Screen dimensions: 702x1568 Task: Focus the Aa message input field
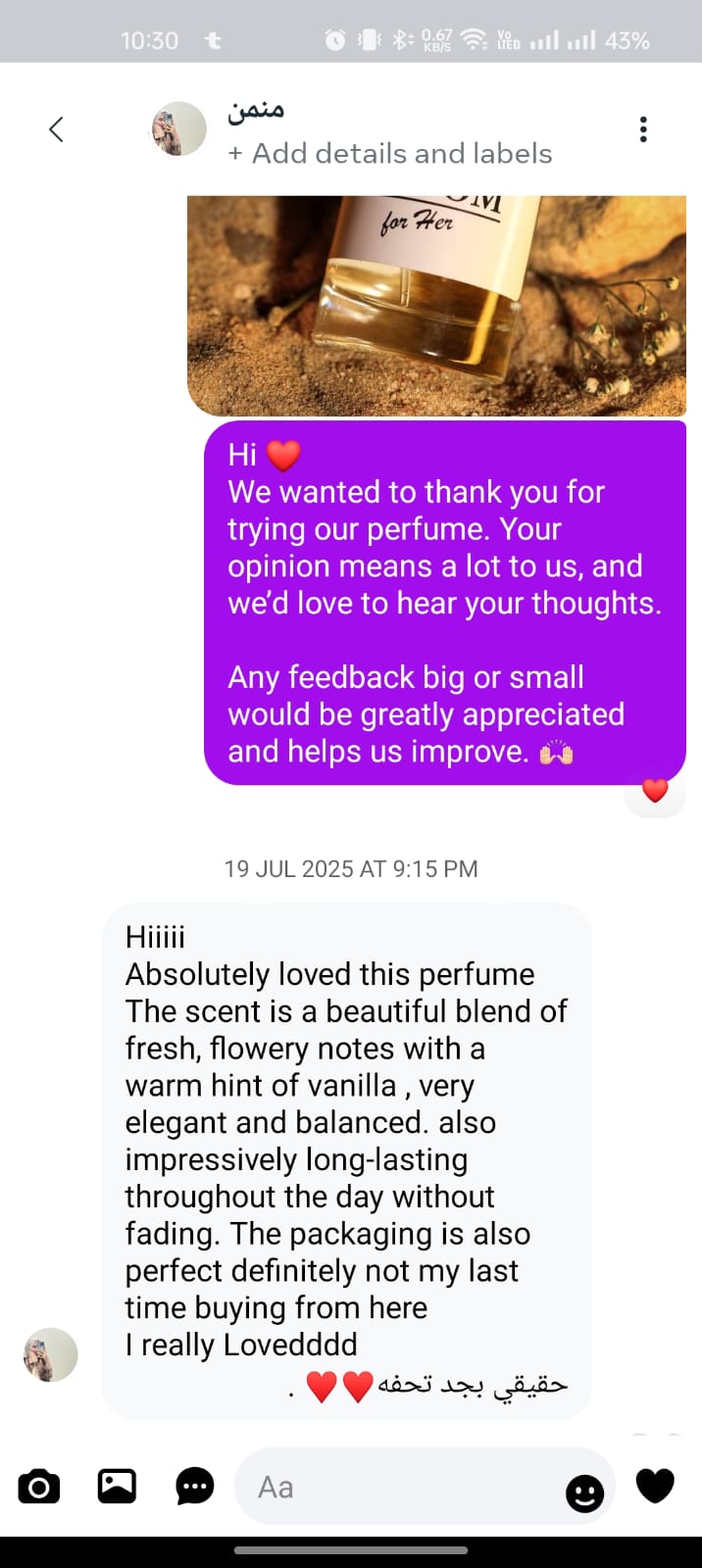pos(392,1487)
